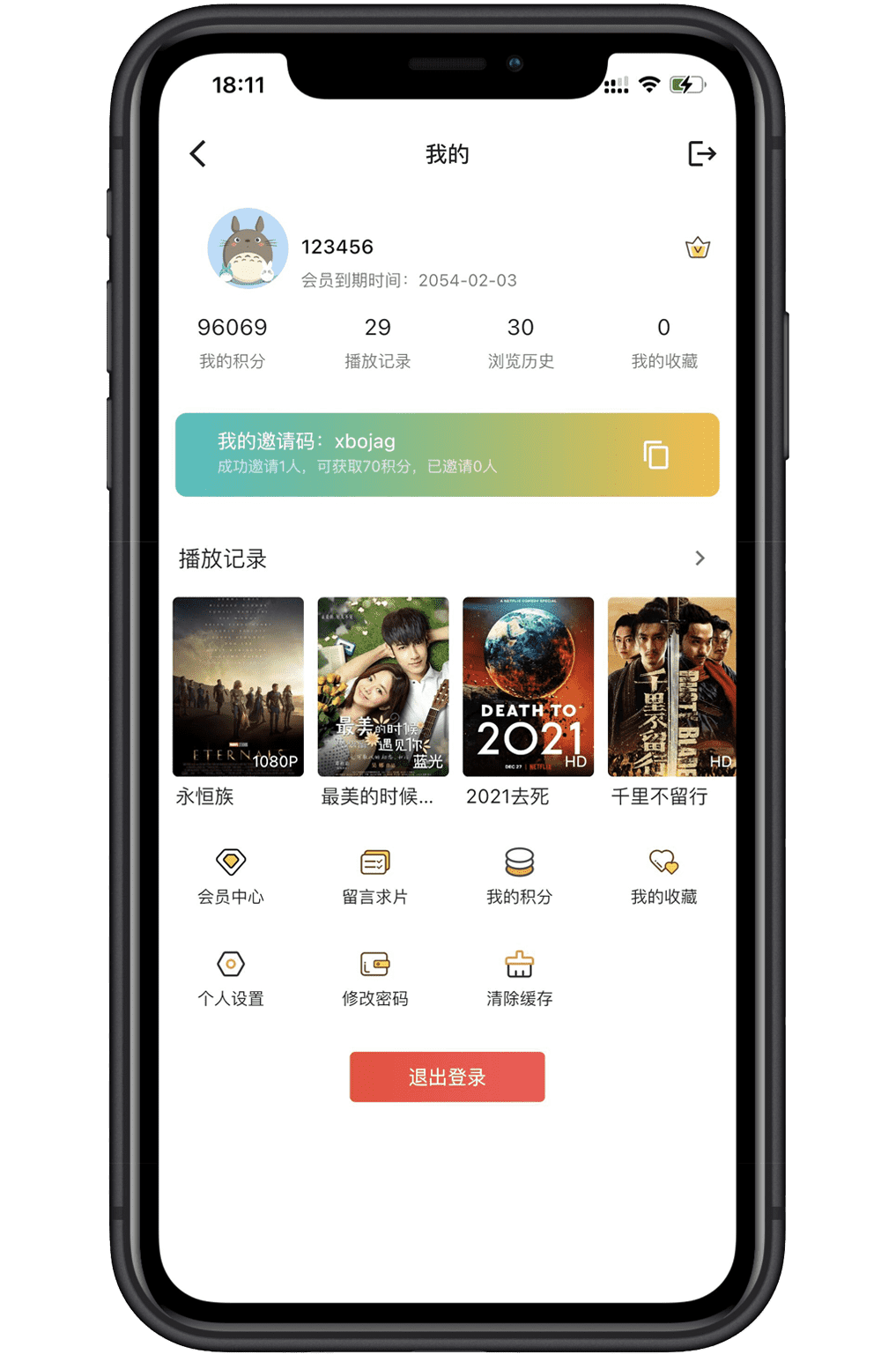
Task: Open 会员中心 member center
Action: click(x=231, y=876)
